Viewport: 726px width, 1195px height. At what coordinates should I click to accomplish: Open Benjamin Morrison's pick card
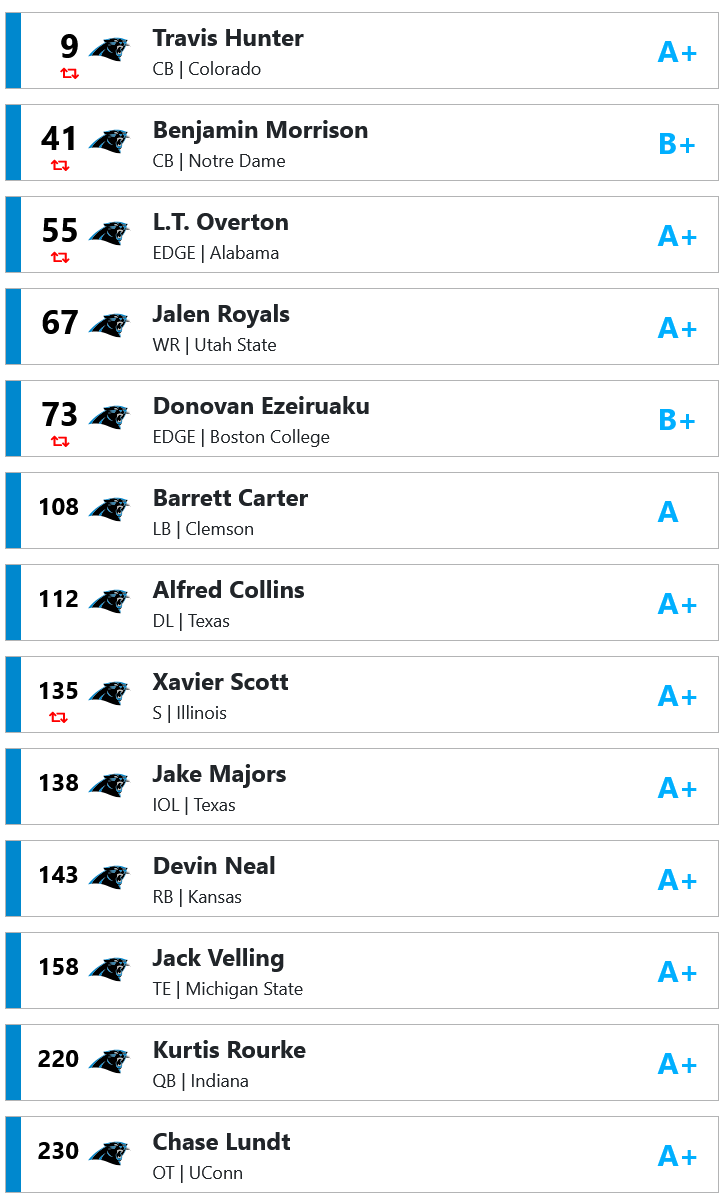coord(362,143)
